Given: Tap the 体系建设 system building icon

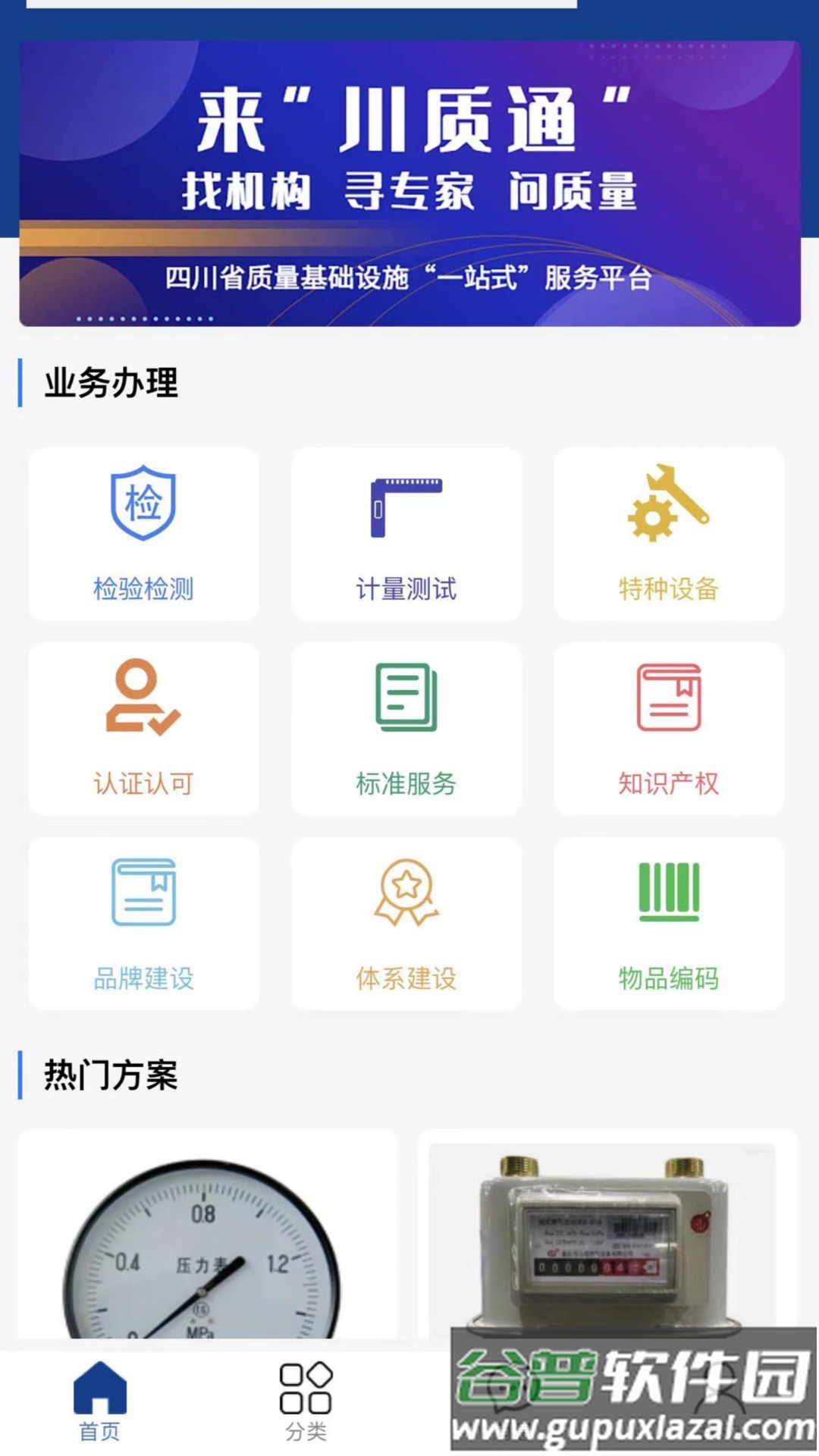Looking at the screenshot, I should click(406, 921).
